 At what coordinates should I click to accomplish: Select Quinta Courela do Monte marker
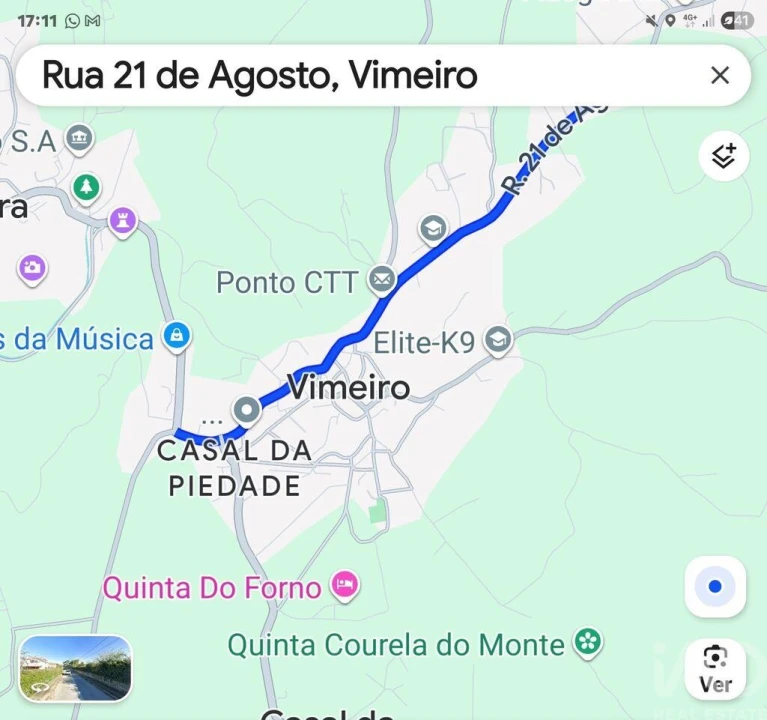pos(588,643)
